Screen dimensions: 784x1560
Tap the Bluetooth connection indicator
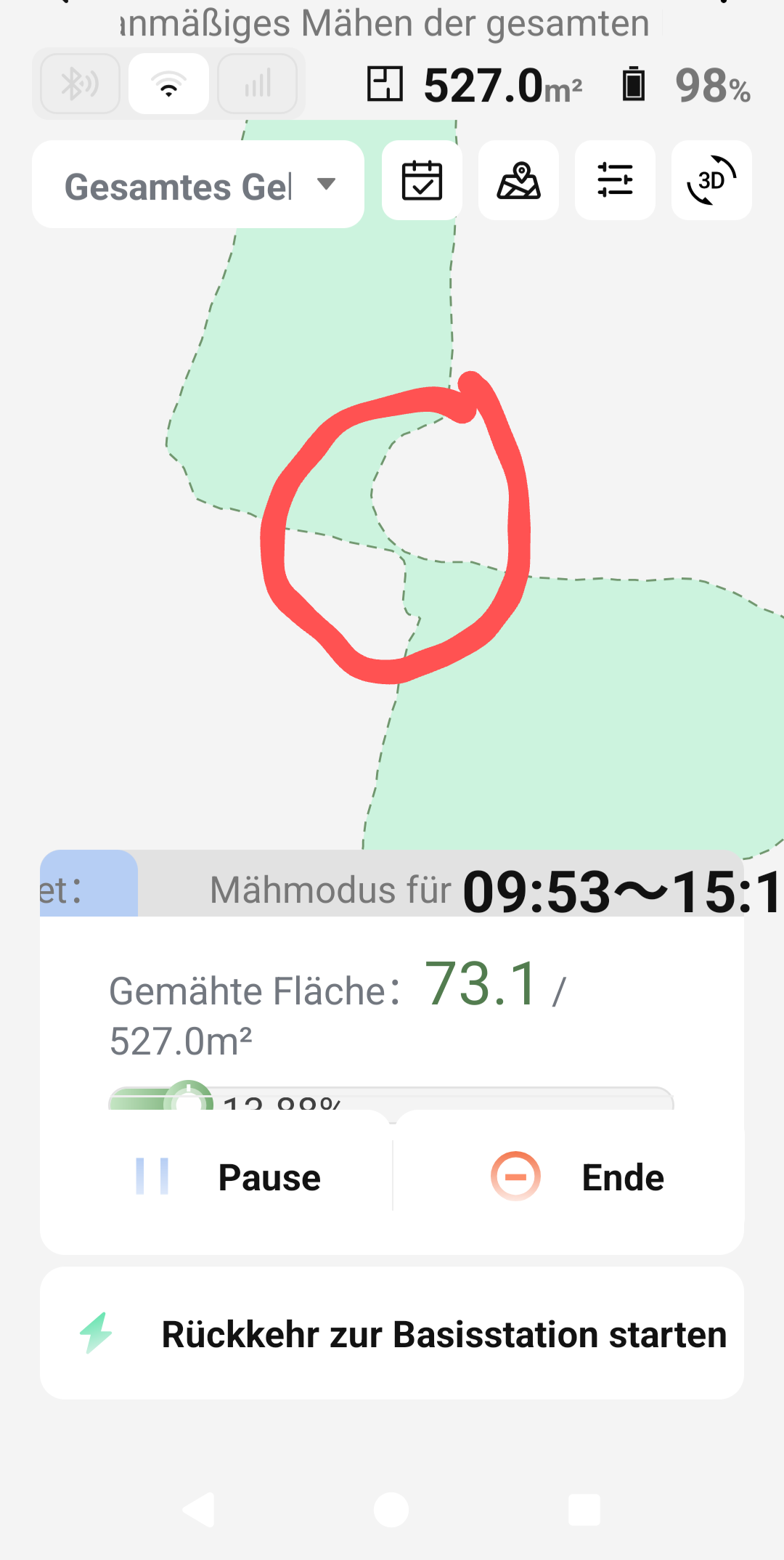[x=80, y=84]
